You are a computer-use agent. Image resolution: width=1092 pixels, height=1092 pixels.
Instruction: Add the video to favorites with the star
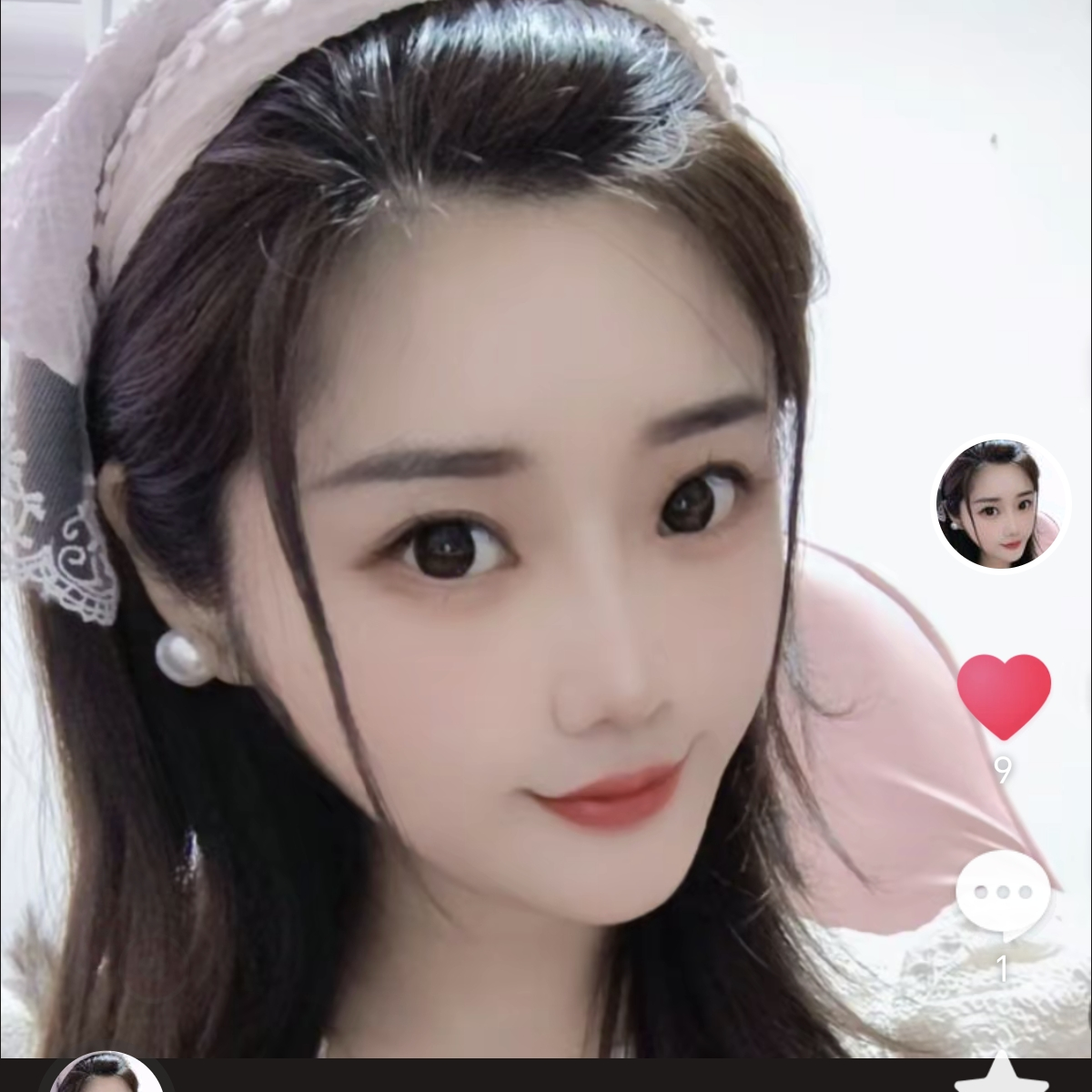pos(1001,1076)
